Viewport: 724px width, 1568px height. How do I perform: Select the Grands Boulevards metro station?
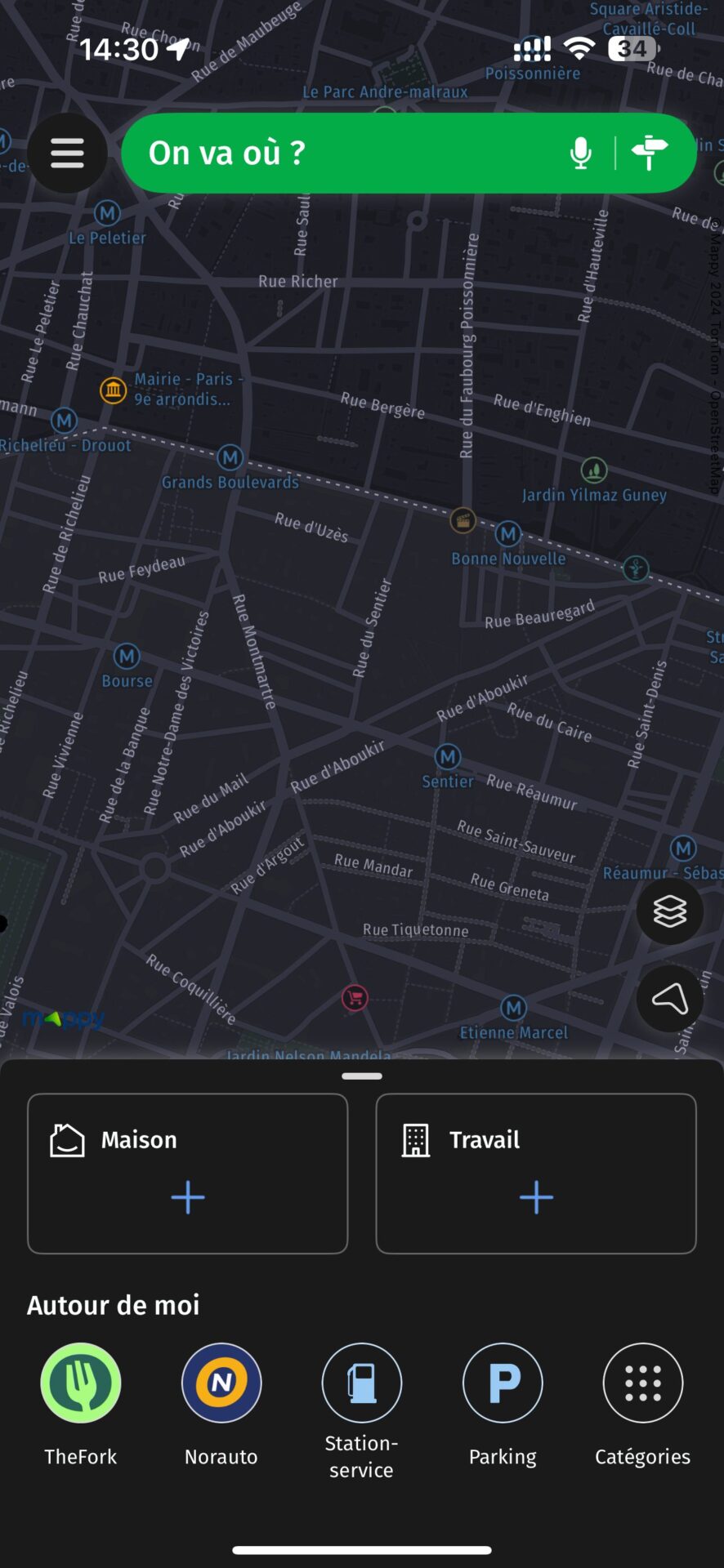point(230,458)
